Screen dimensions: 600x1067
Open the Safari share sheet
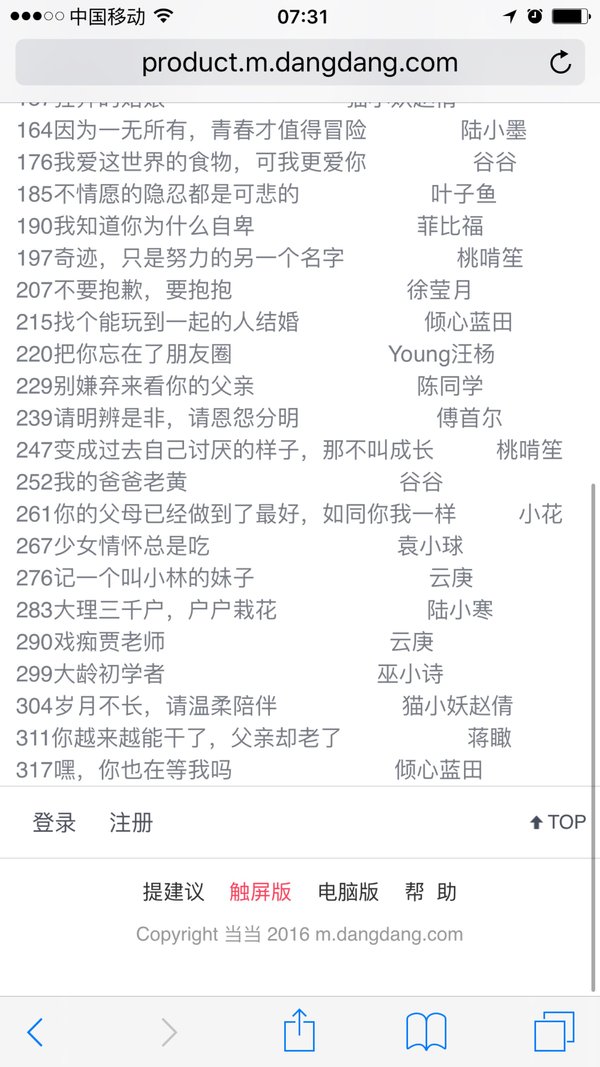coord(299,1030)
